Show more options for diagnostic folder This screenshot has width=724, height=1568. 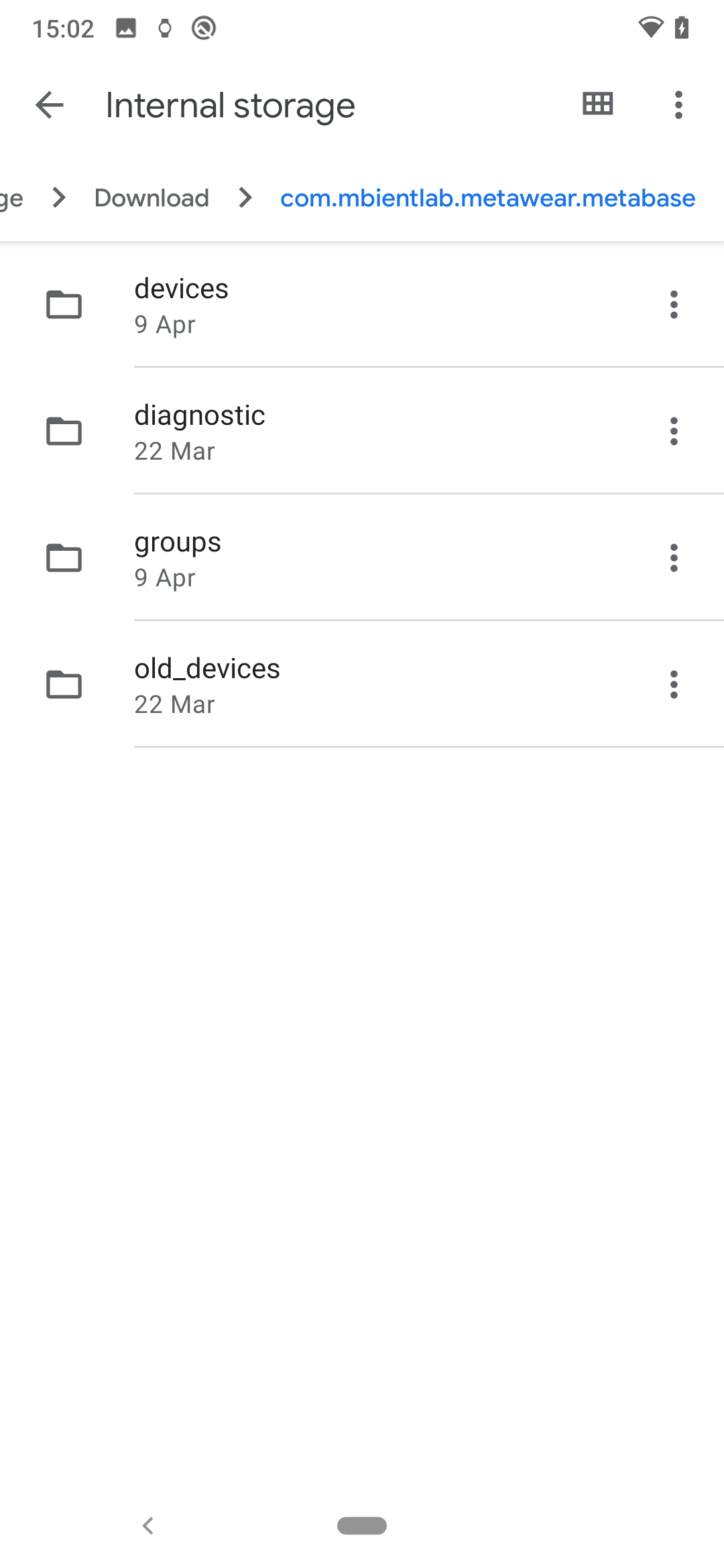[674, 432]
